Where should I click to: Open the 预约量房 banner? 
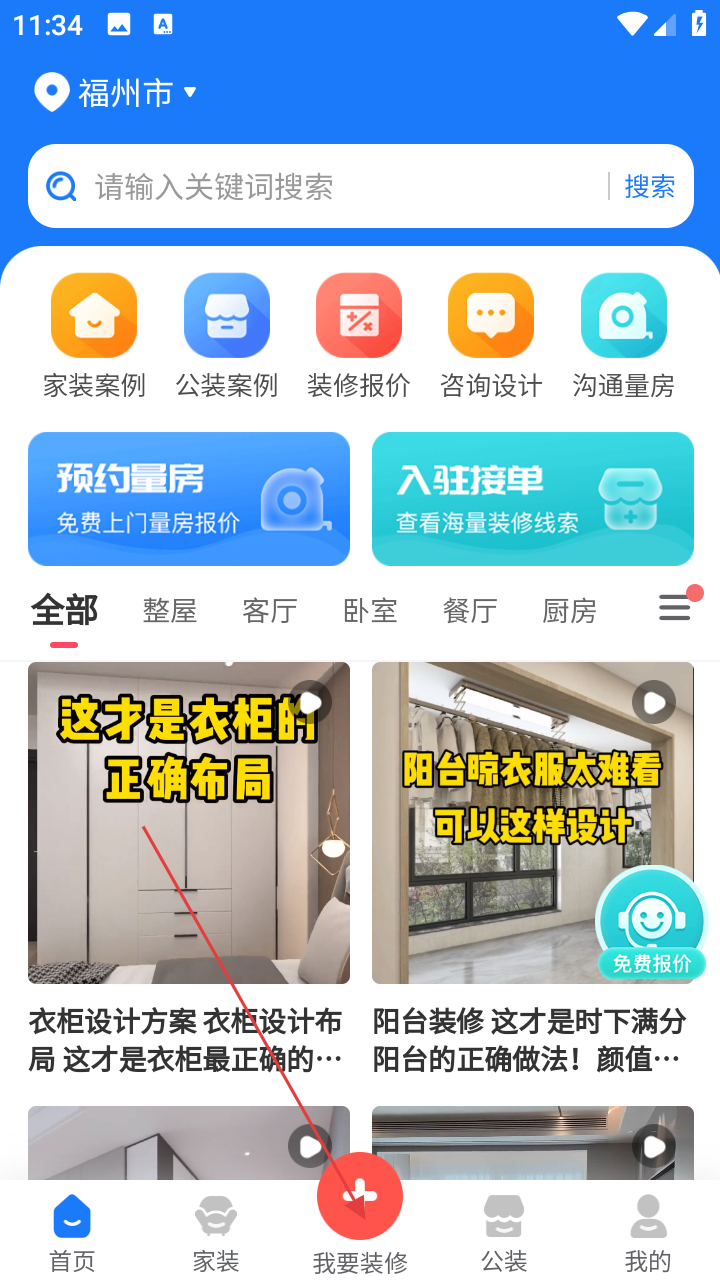189,499
